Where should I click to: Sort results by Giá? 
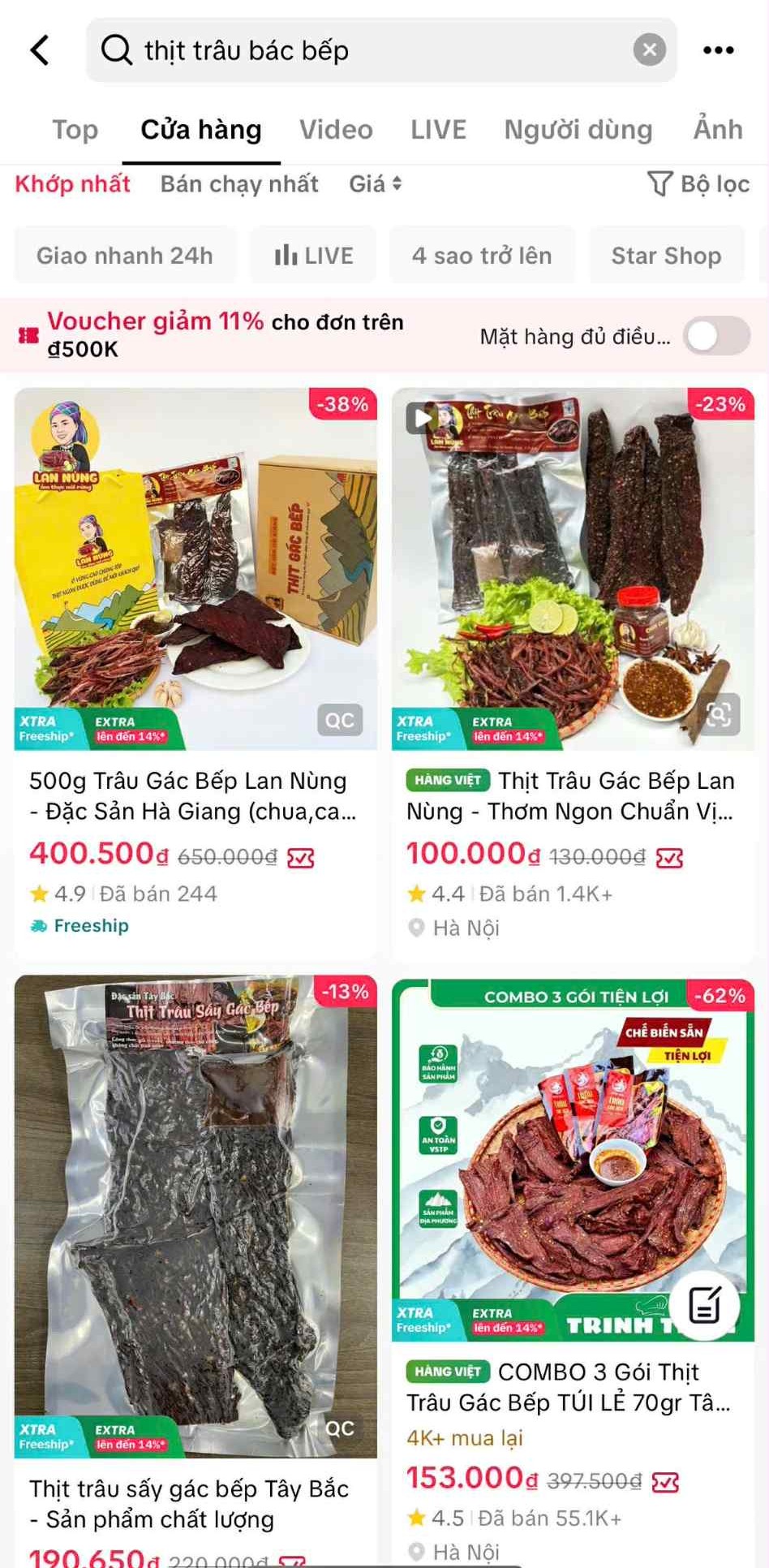[x=375, y=184]
